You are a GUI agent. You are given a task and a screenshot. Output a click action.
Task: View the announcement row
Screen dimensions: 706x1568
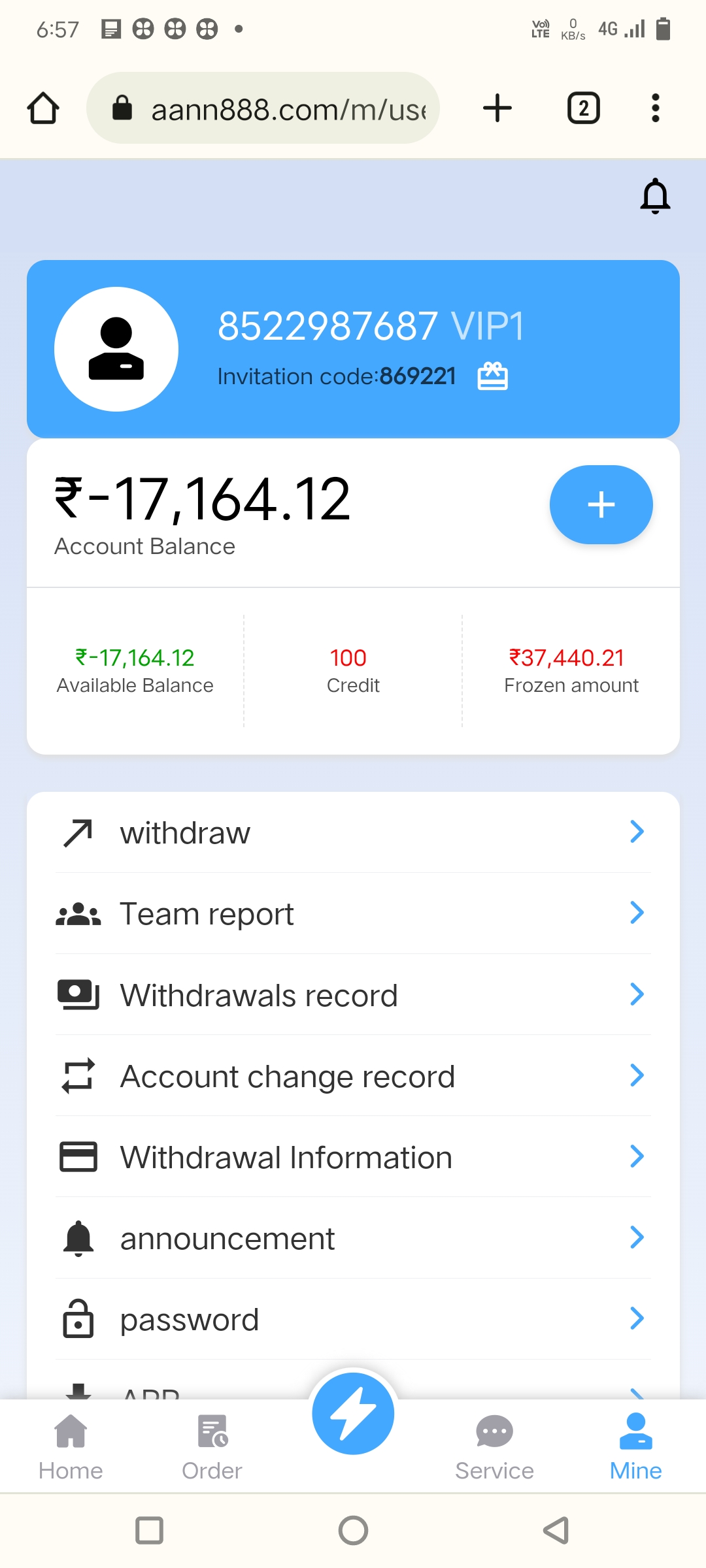pyautogui.click(x=353, y=1238)
